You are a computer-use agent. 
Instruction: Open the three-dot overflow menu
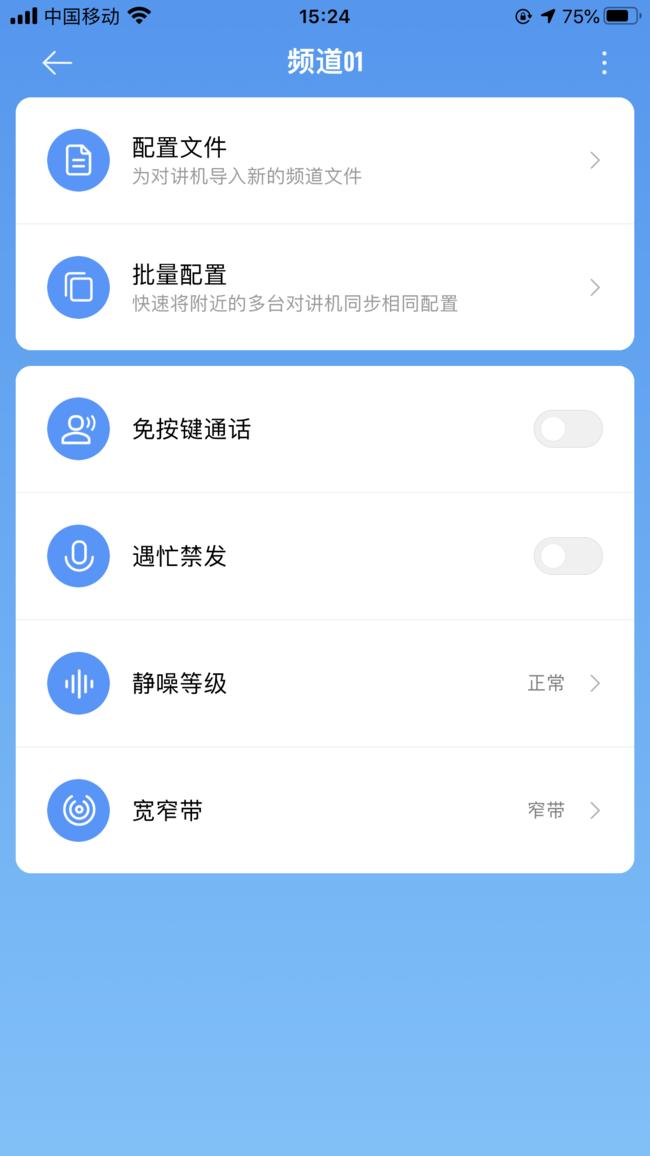pos(604,63)
